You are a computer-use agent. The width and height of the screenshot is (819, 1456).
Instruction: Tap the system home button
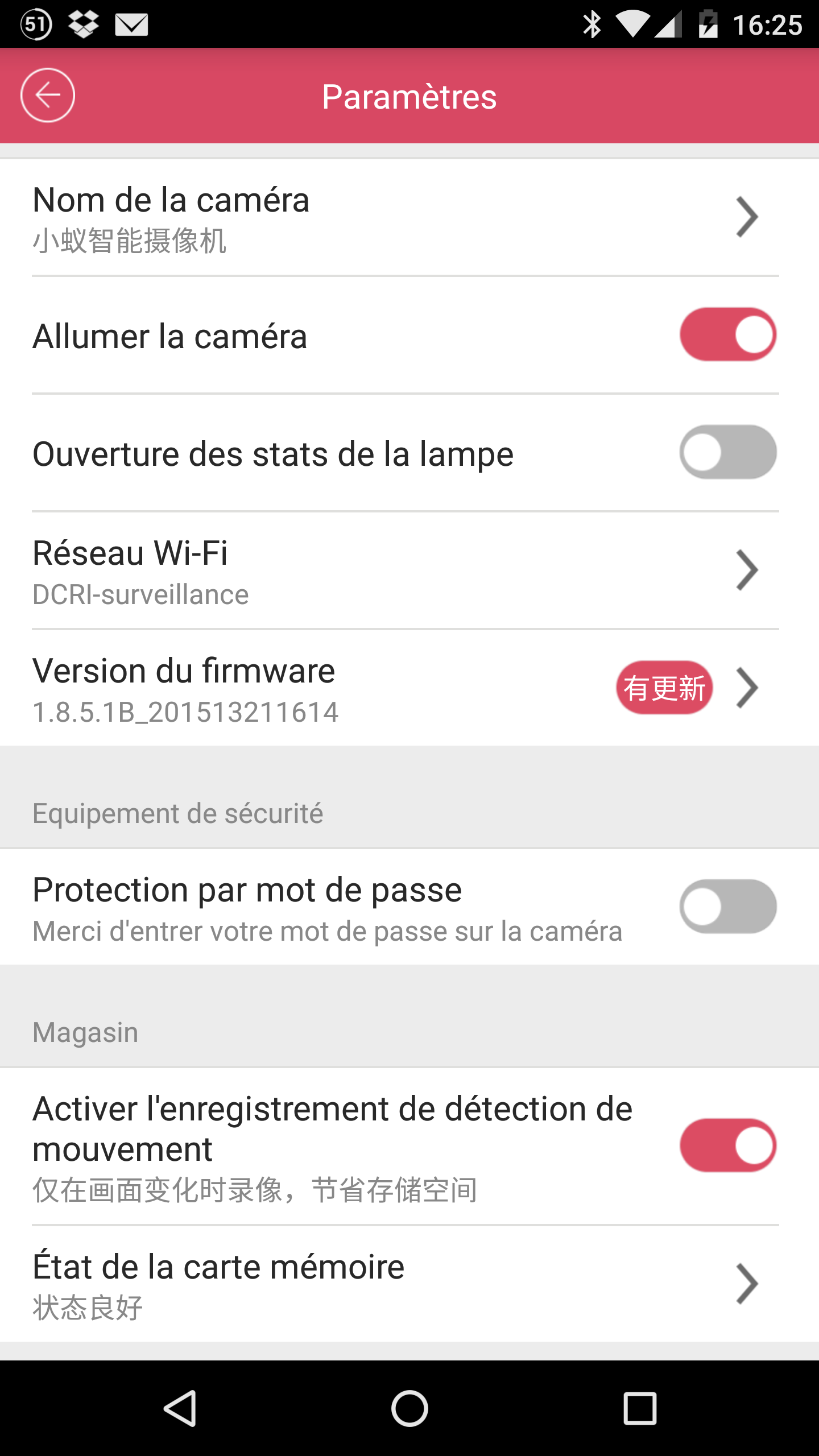(409, 1408)
